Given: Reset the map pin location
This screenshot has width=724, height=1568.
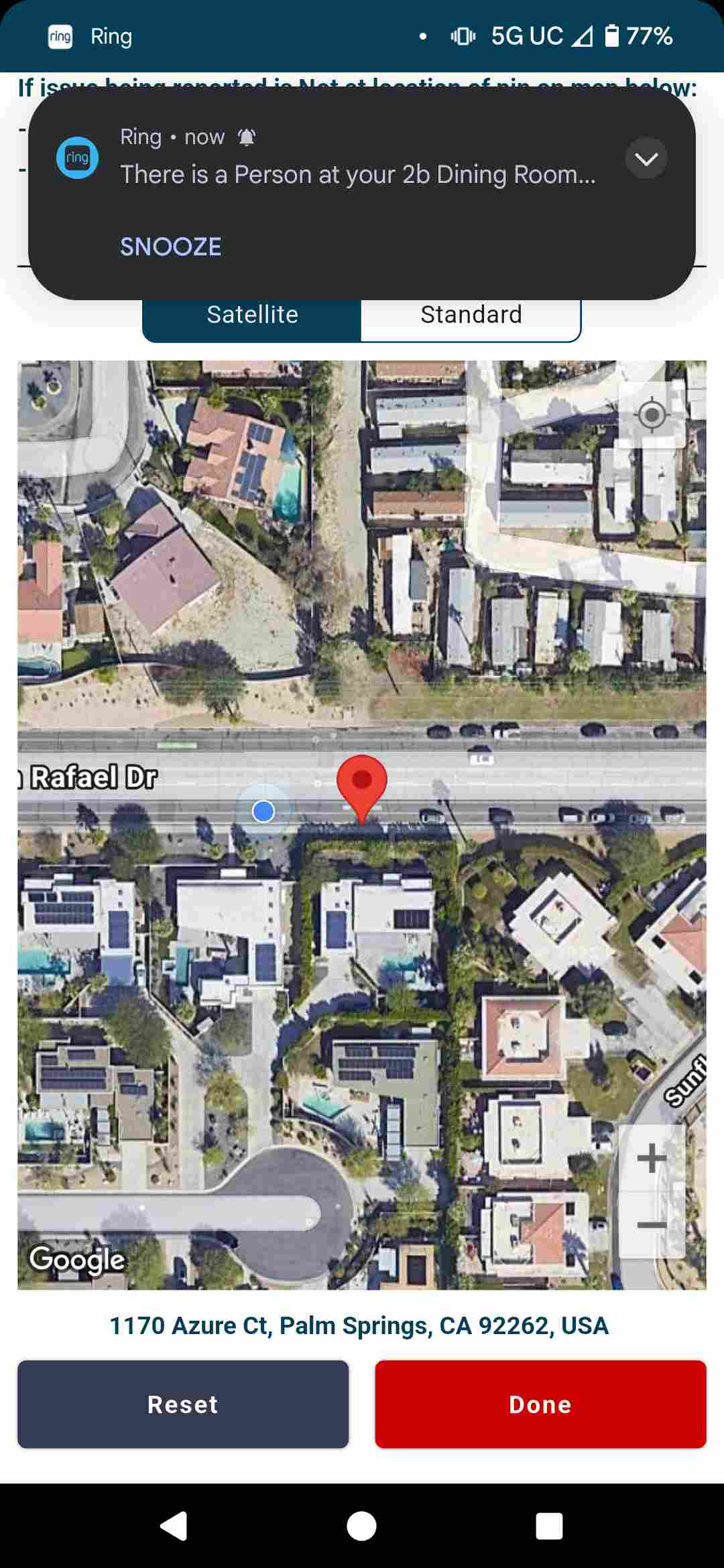Looking at the screenshot, I should pos(183,1404).
